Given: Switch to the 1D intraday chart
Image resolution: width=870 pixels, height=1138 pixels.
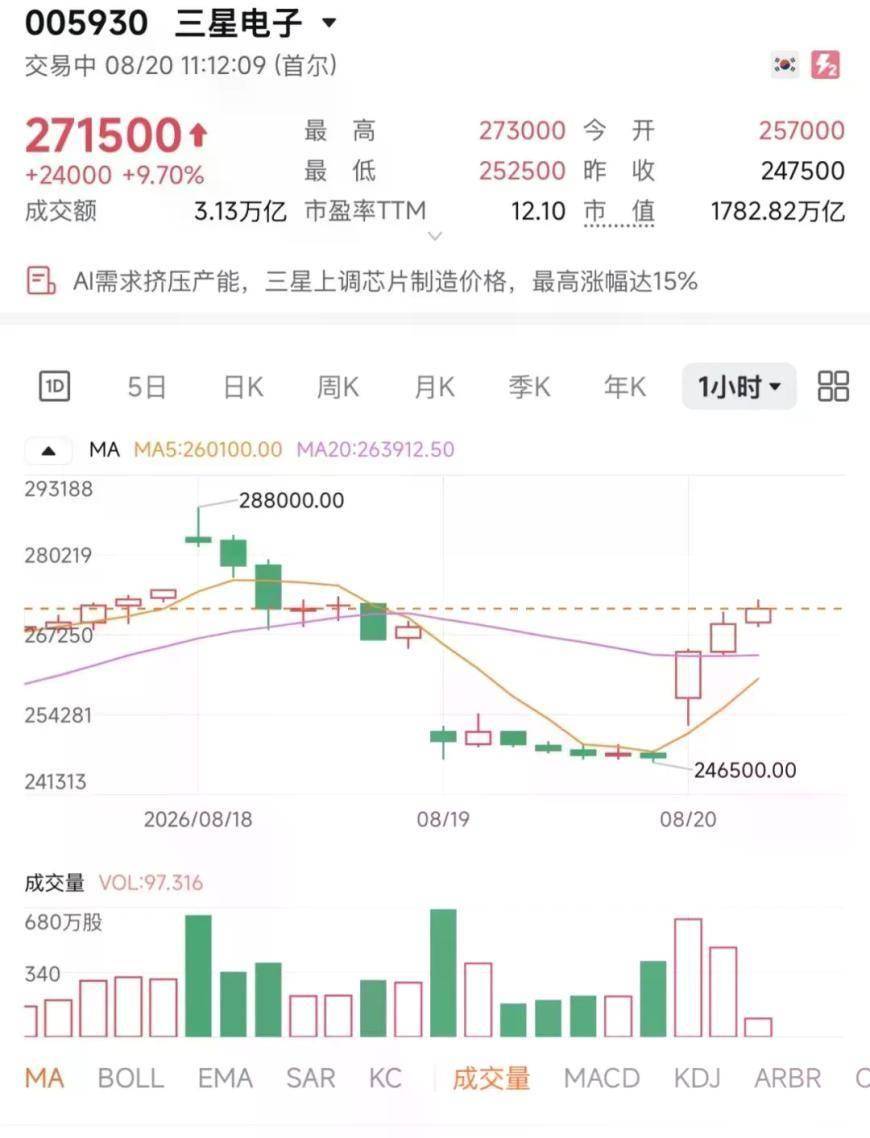Looking at the screenshot, I should pos(54,386).
